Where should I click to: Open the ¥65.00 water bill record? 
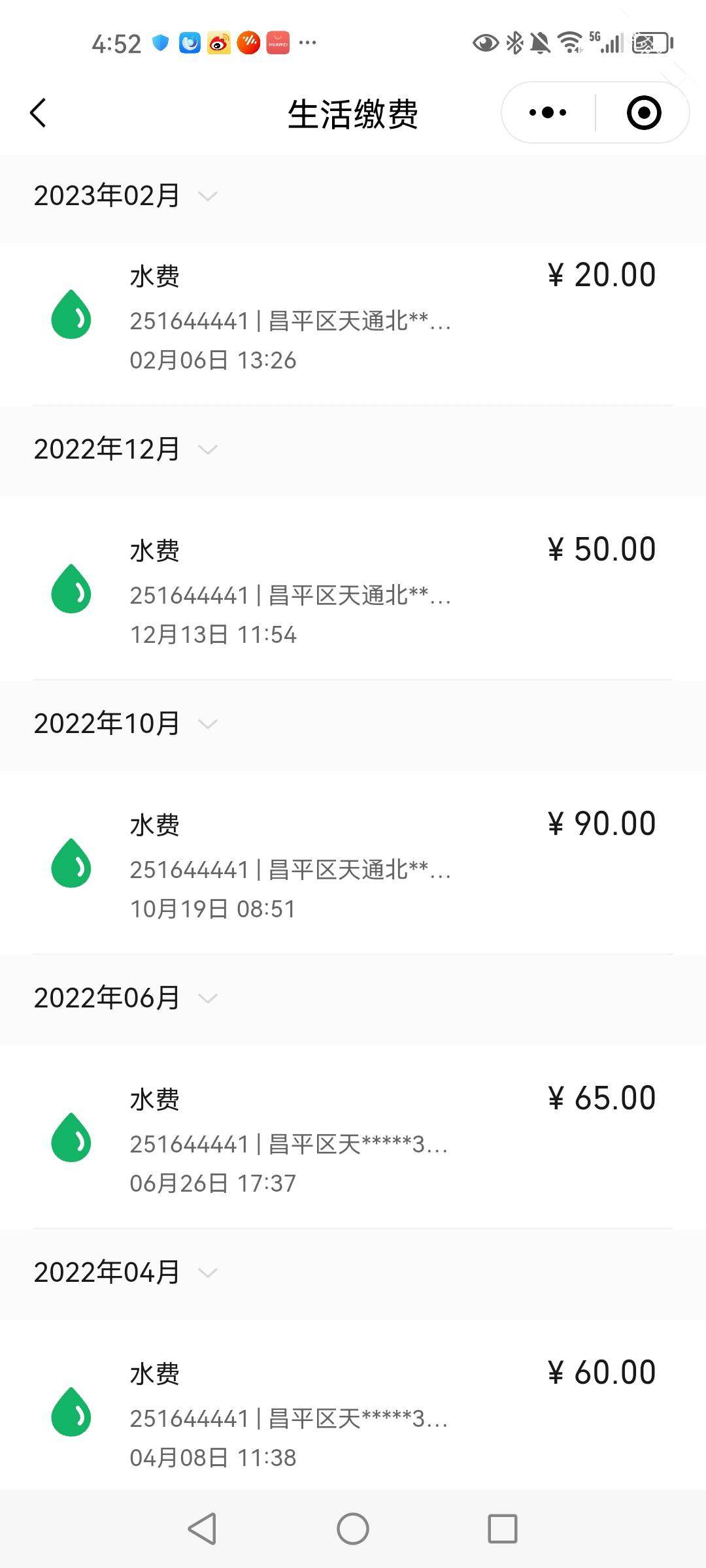tap(353, 1137)
